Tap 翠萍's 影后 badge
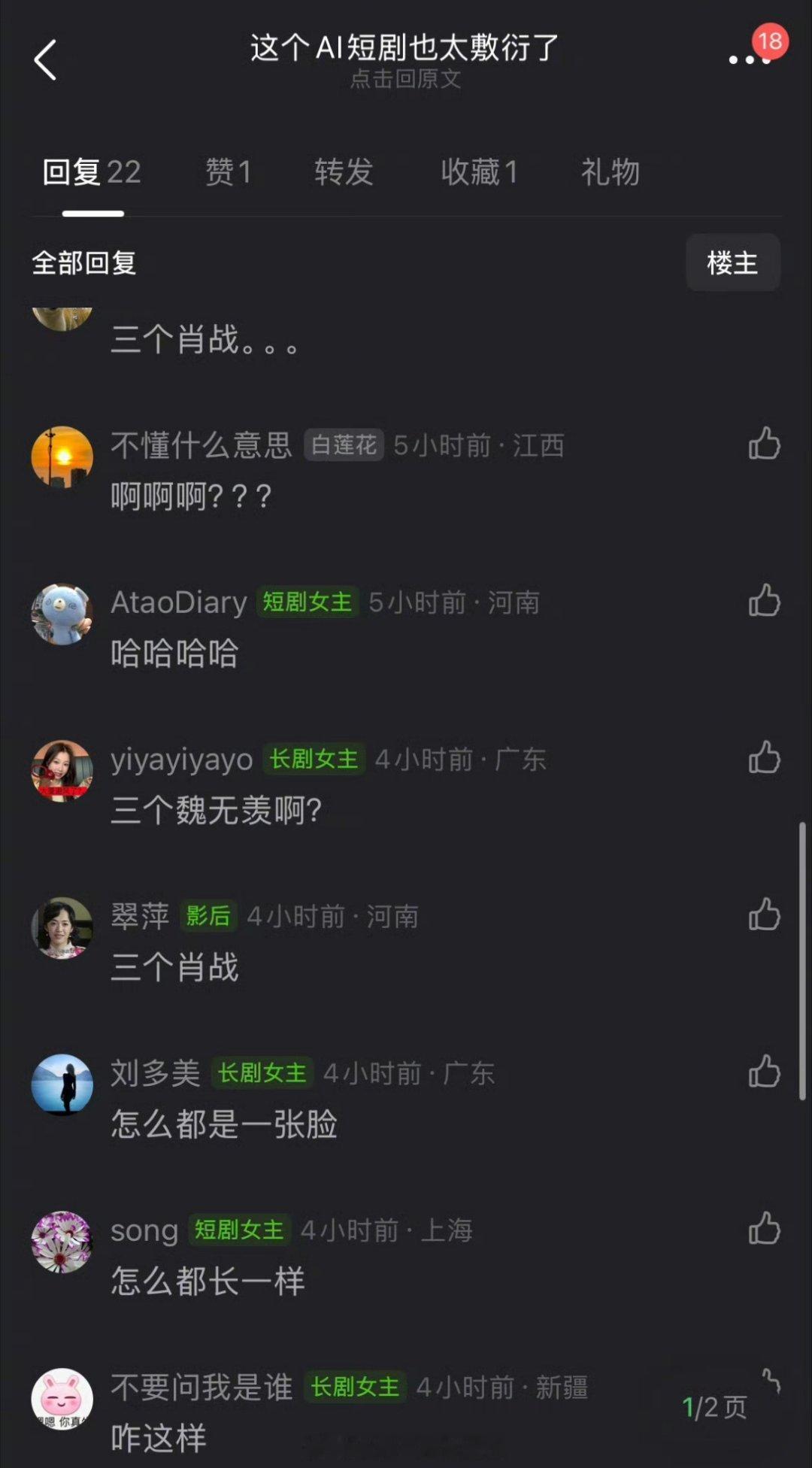The image size is (812, 1468). click(x=208, y=916)
